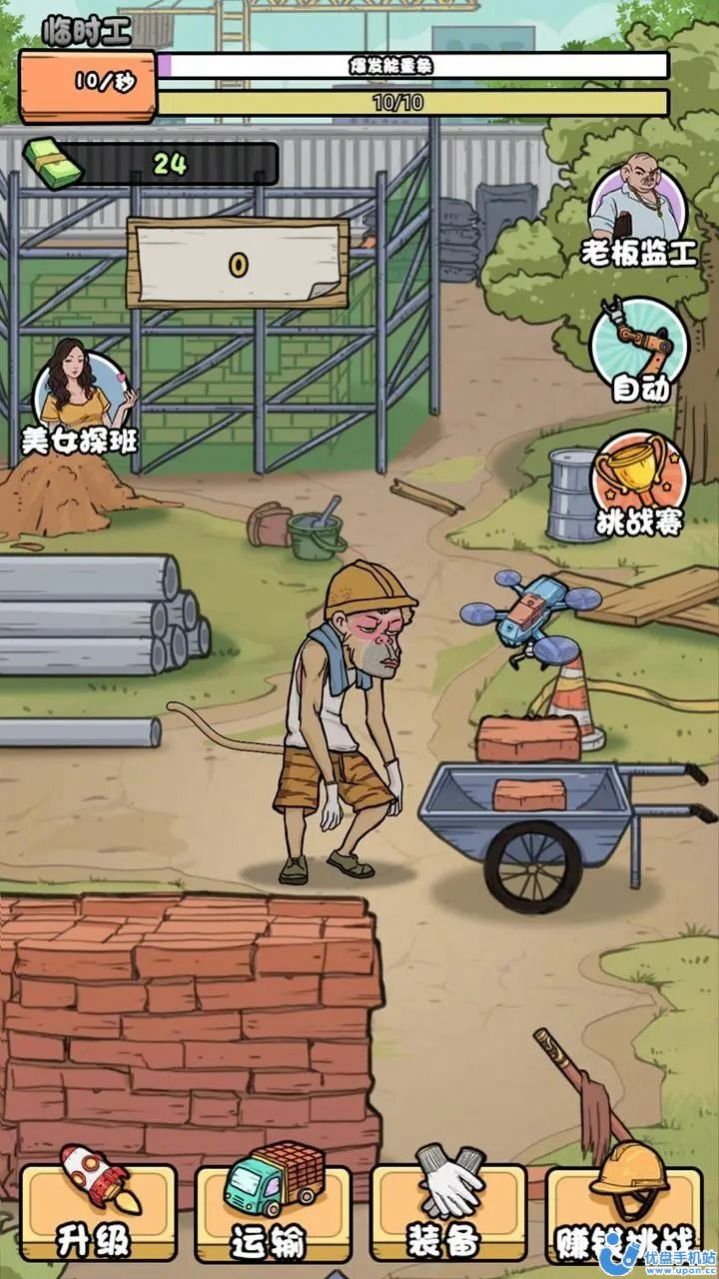719x1279 pixels.
Task: Open the 赚钱挑战 money challenge
Action: pos(625,1210)
